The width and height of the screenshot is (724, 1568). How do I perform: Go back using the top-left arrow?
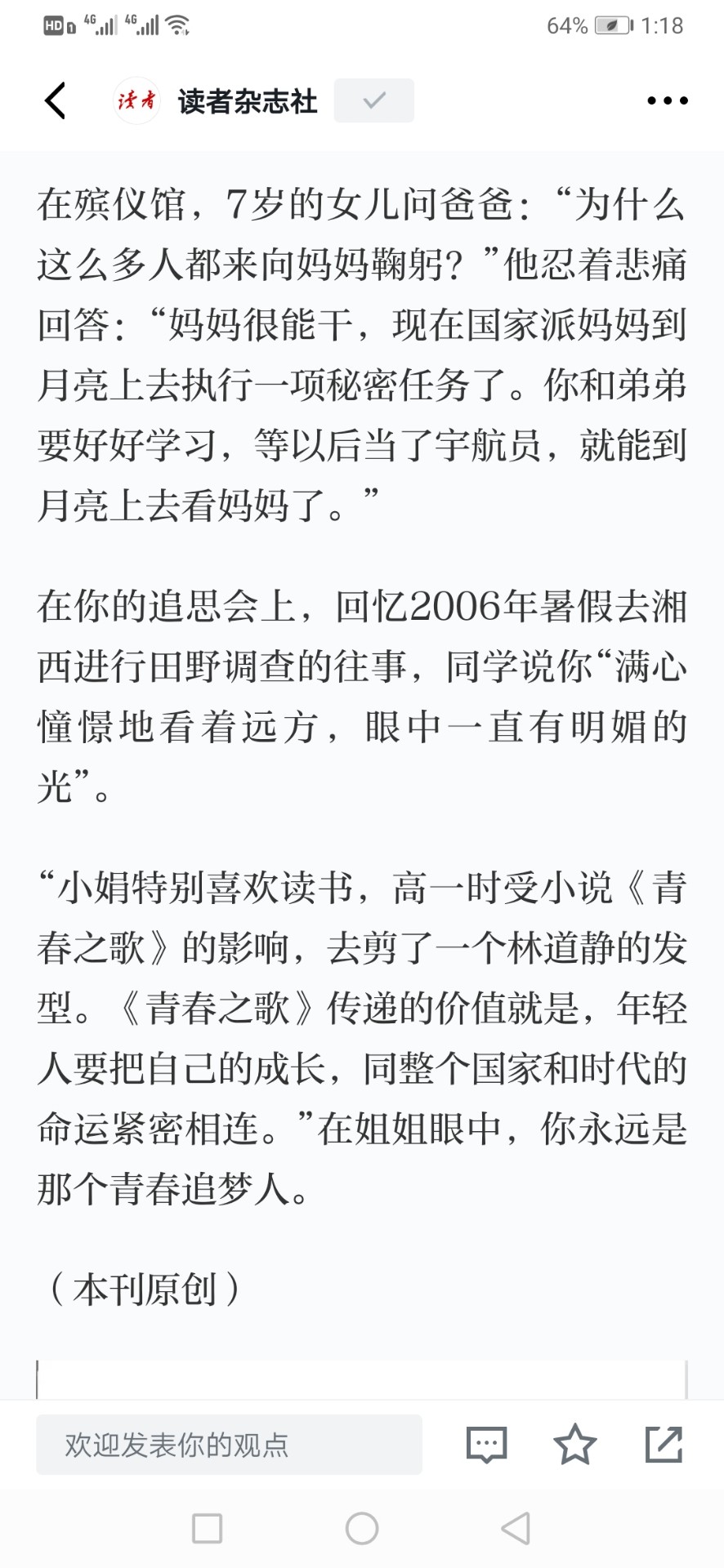55,100
